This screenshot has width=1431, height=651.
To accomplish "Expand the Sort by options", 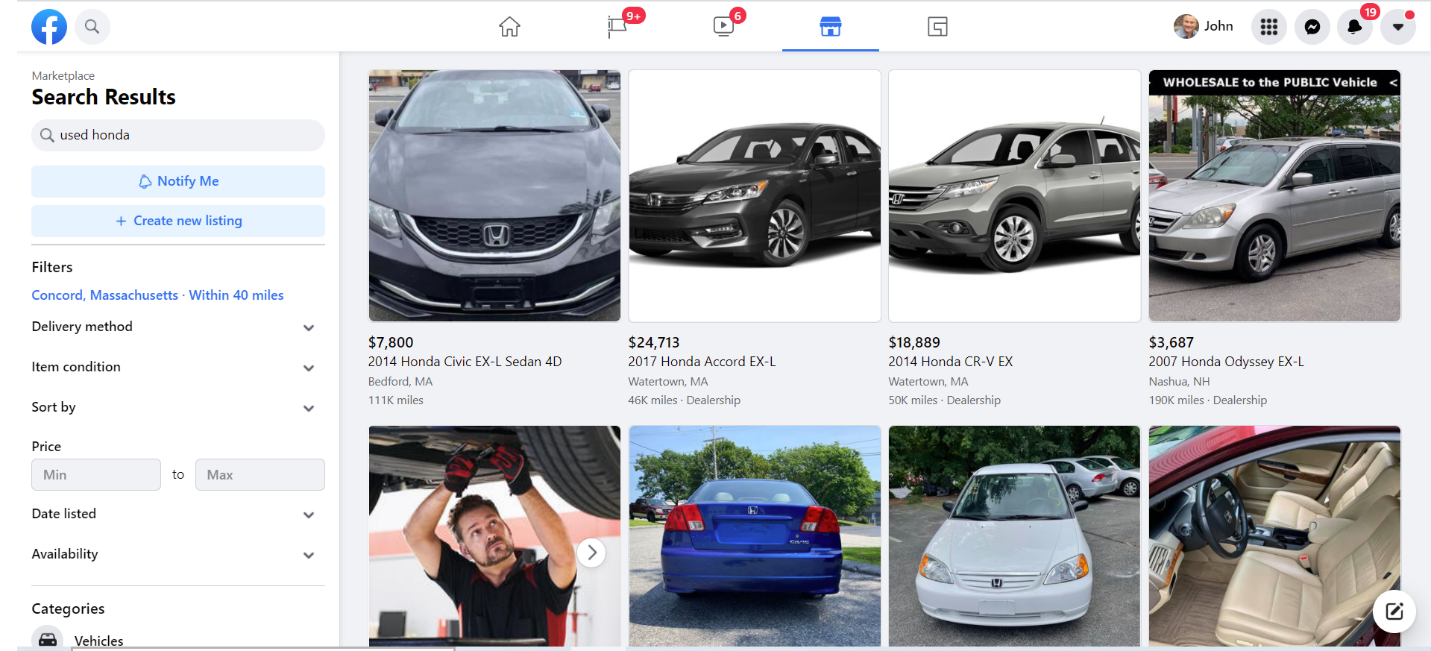I will (x=308, y=408).
